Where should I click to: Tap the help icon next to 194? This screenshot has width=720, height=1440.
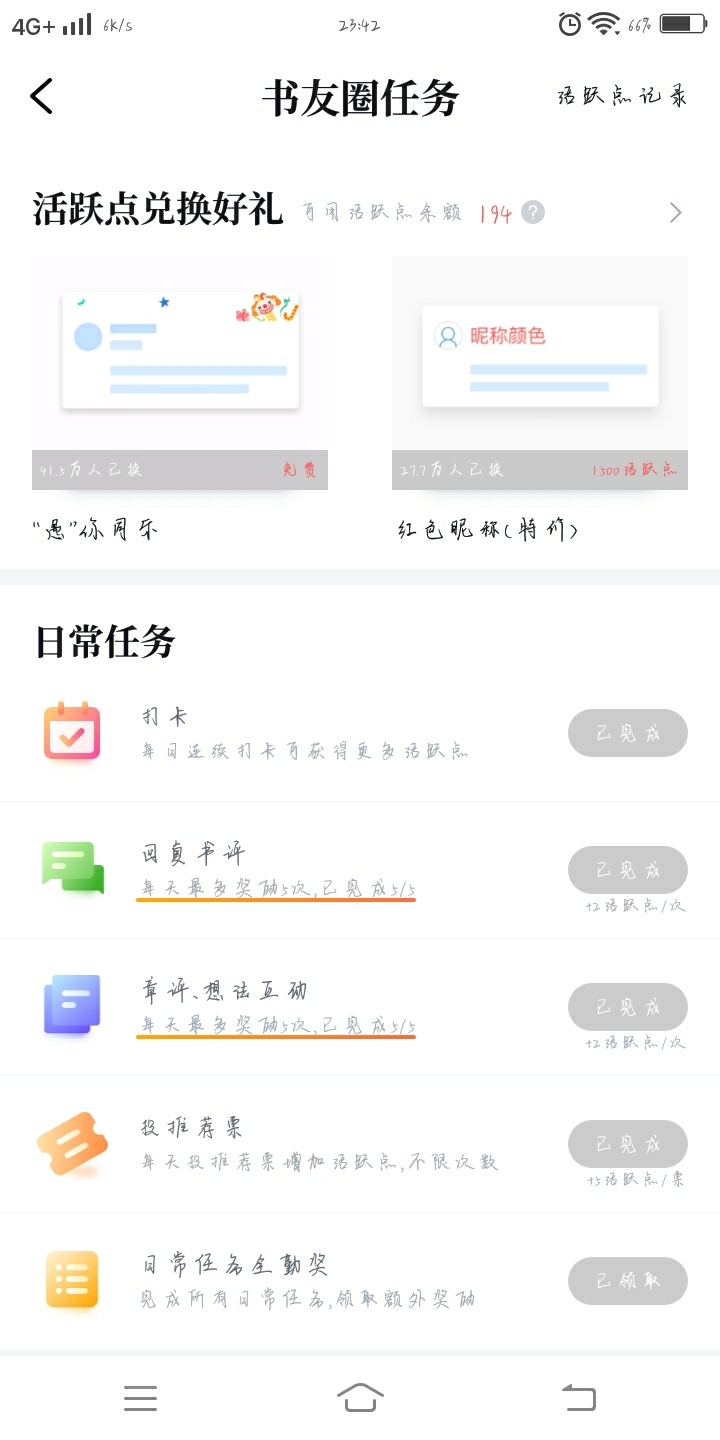(x=533, y=212)
